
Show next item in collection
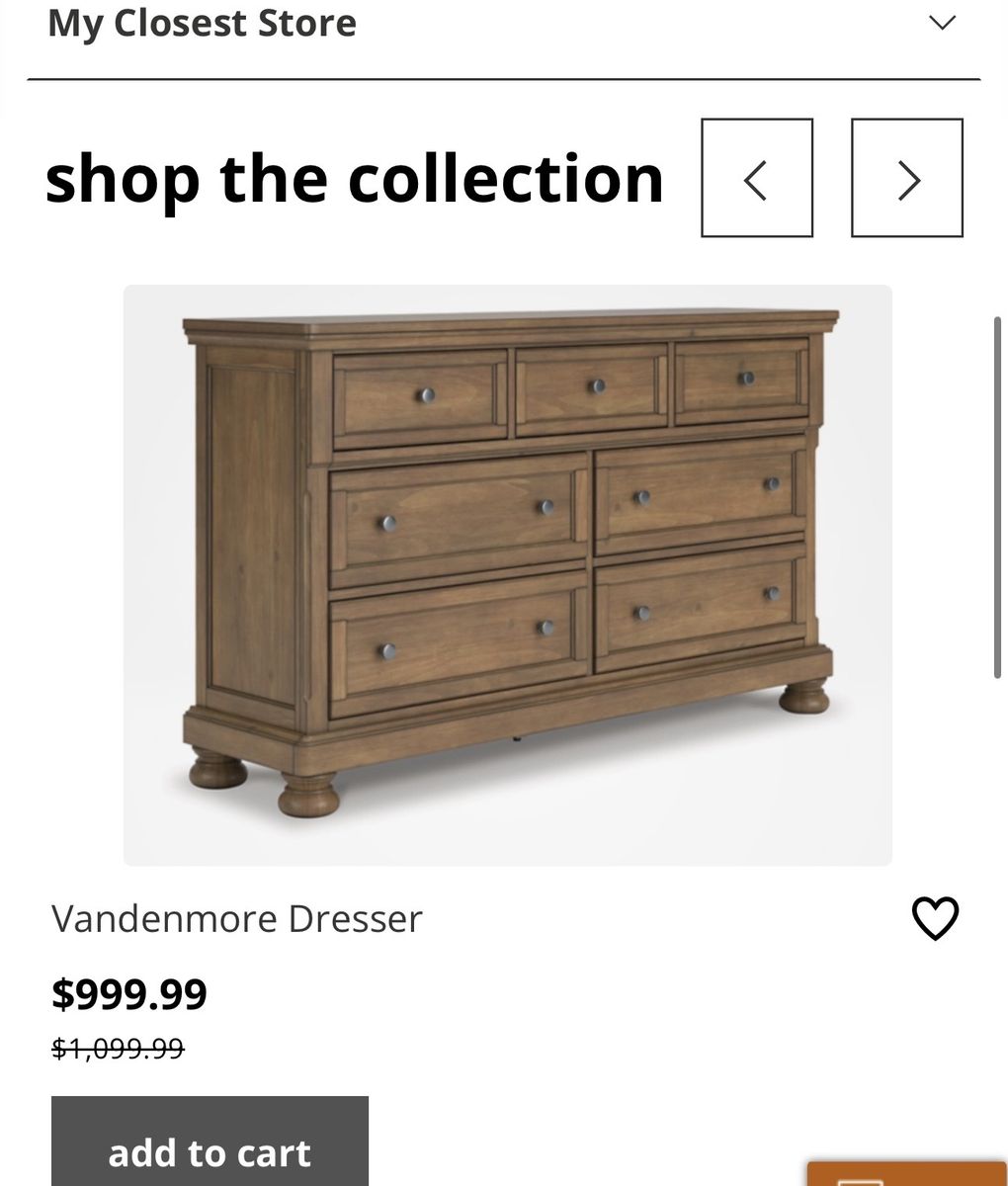point(906,178)
